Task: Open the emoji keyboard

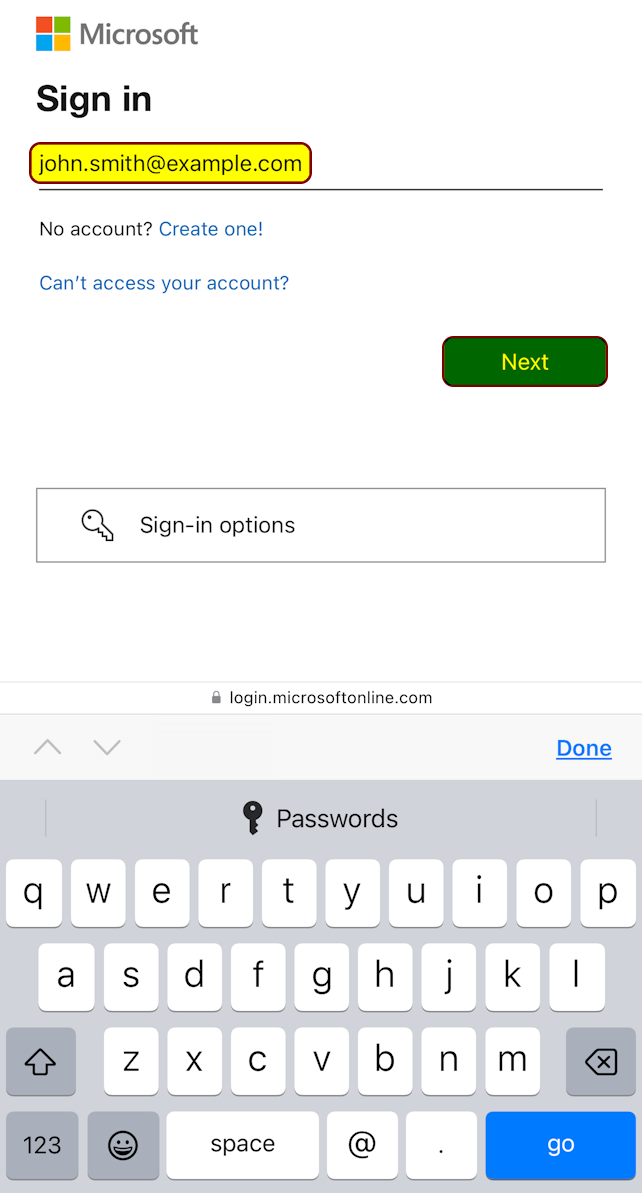Action: point(123,1145)
